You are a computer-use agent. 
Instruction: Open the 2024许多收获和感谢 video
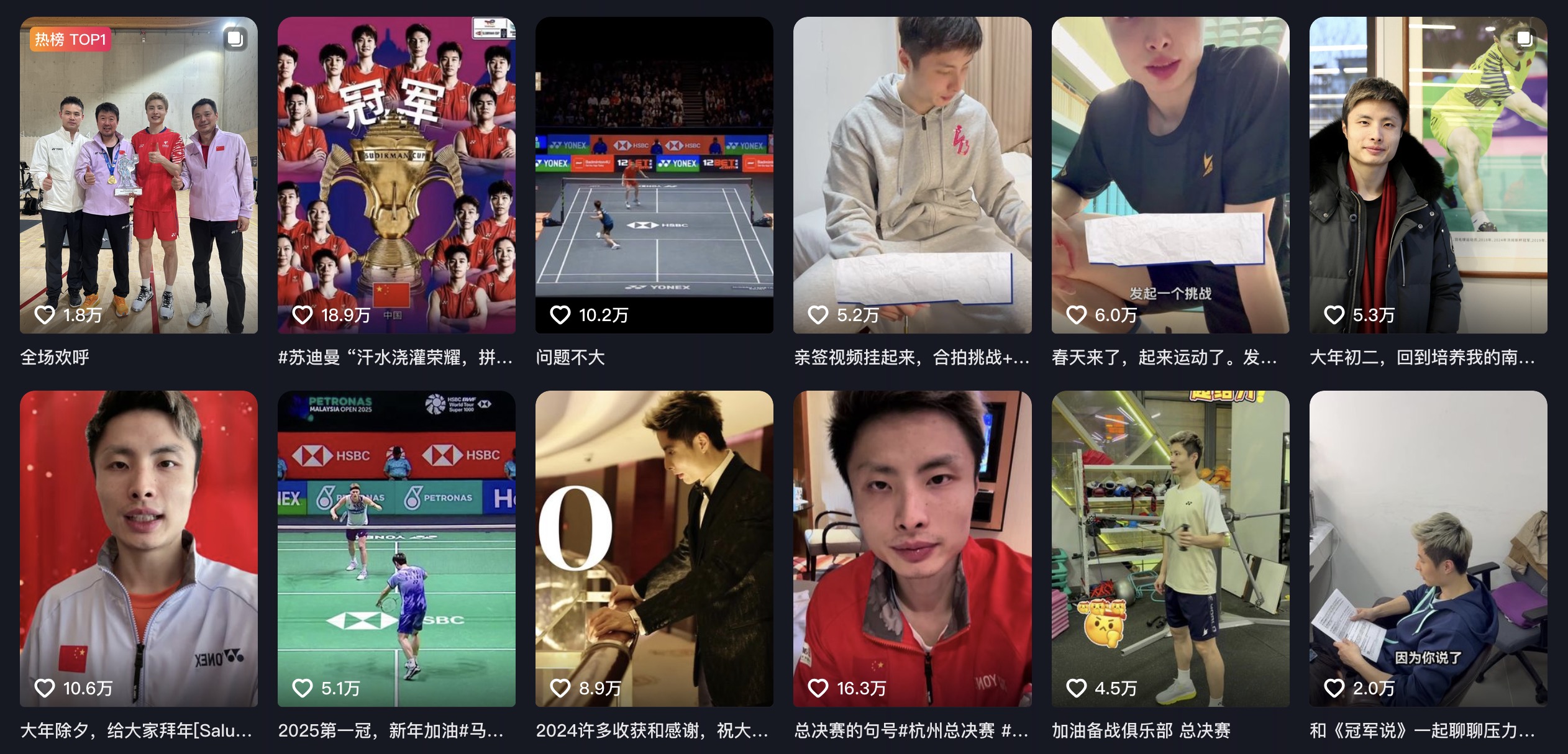[x=654, y=548]
